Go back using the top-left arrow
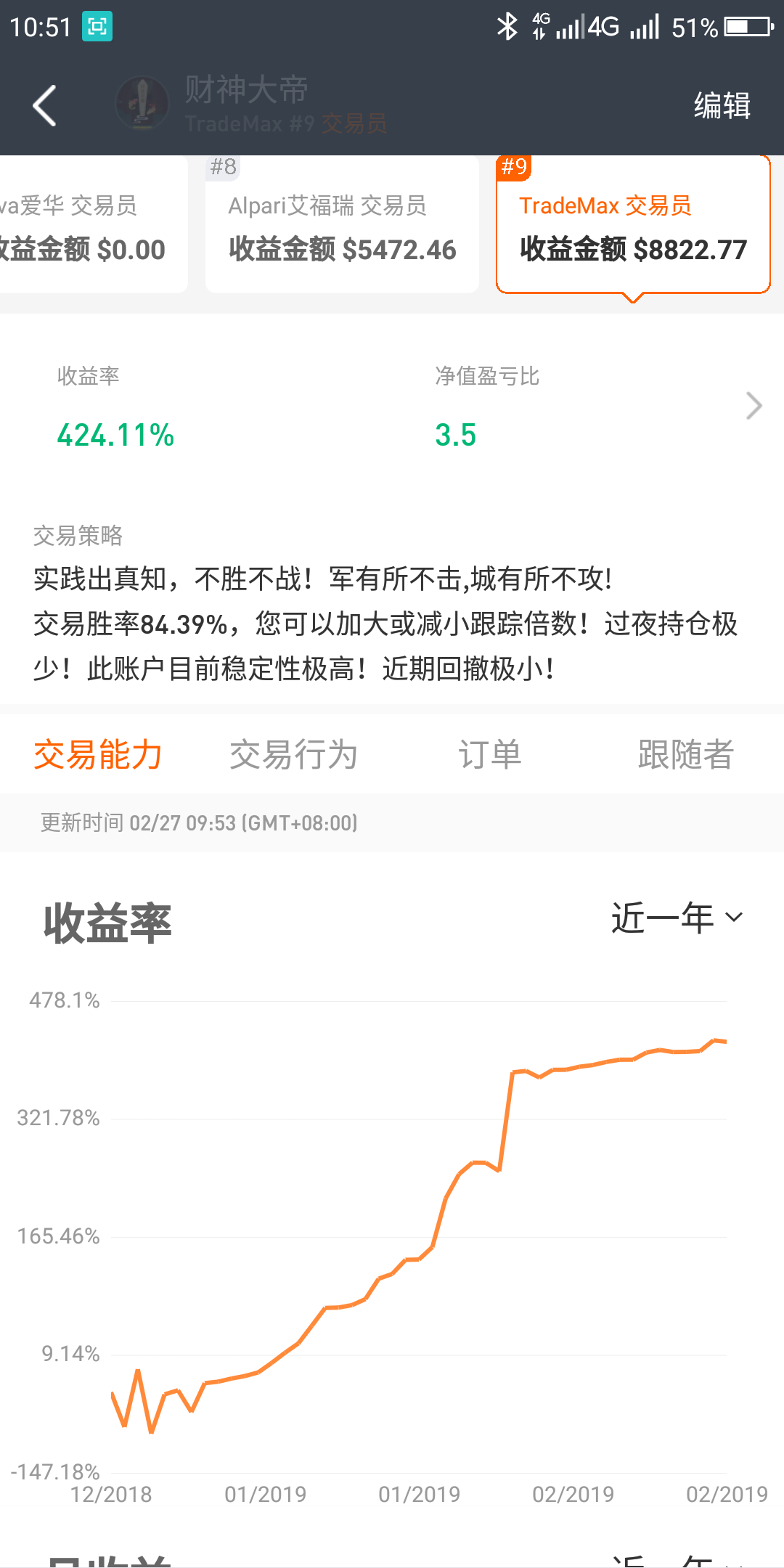Screen dimensions: 784x1568 click(x=44, y=106)
